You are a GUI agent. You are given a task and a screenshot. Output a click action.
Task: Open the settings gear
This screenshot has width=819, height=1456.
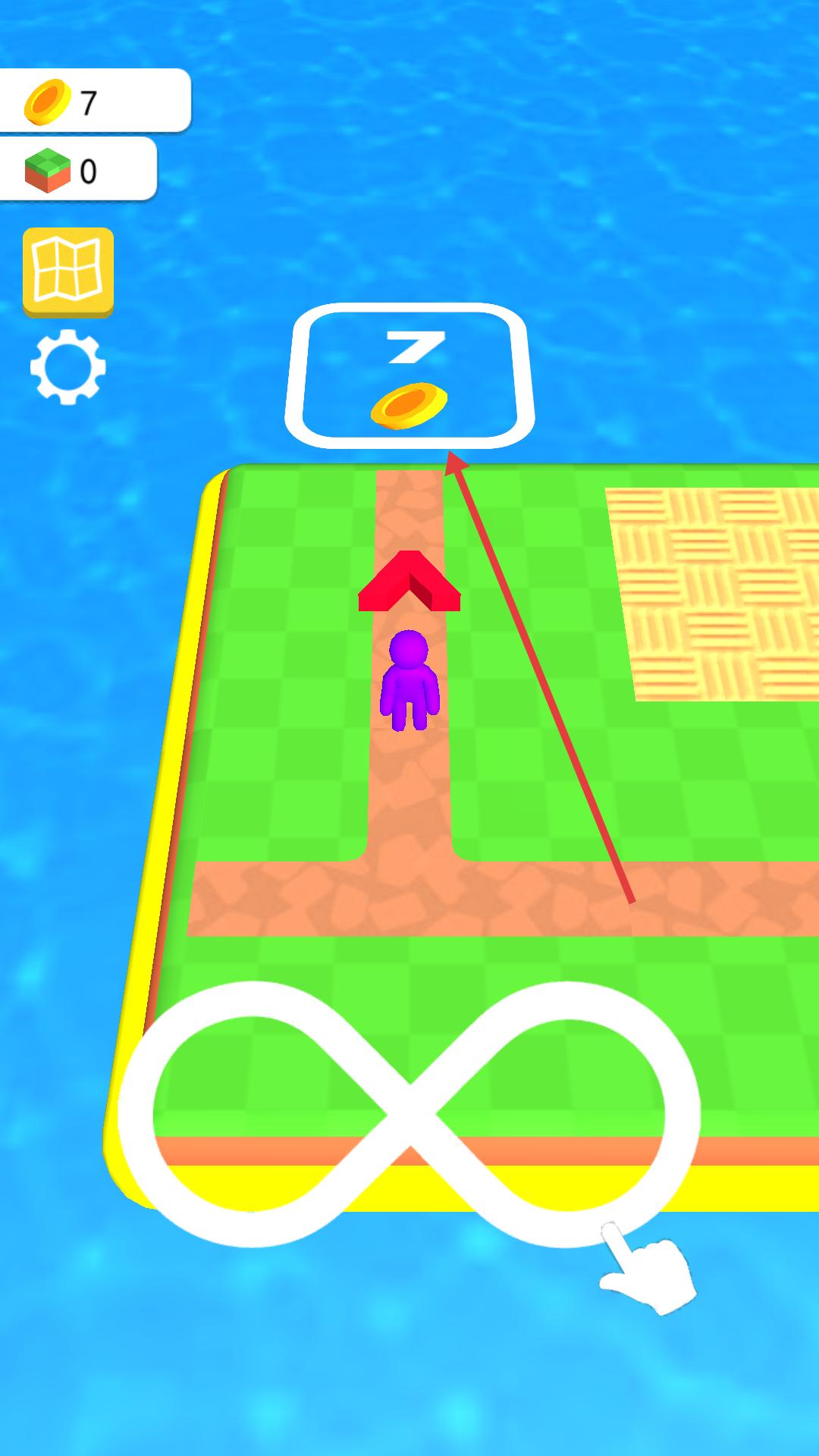67,367
